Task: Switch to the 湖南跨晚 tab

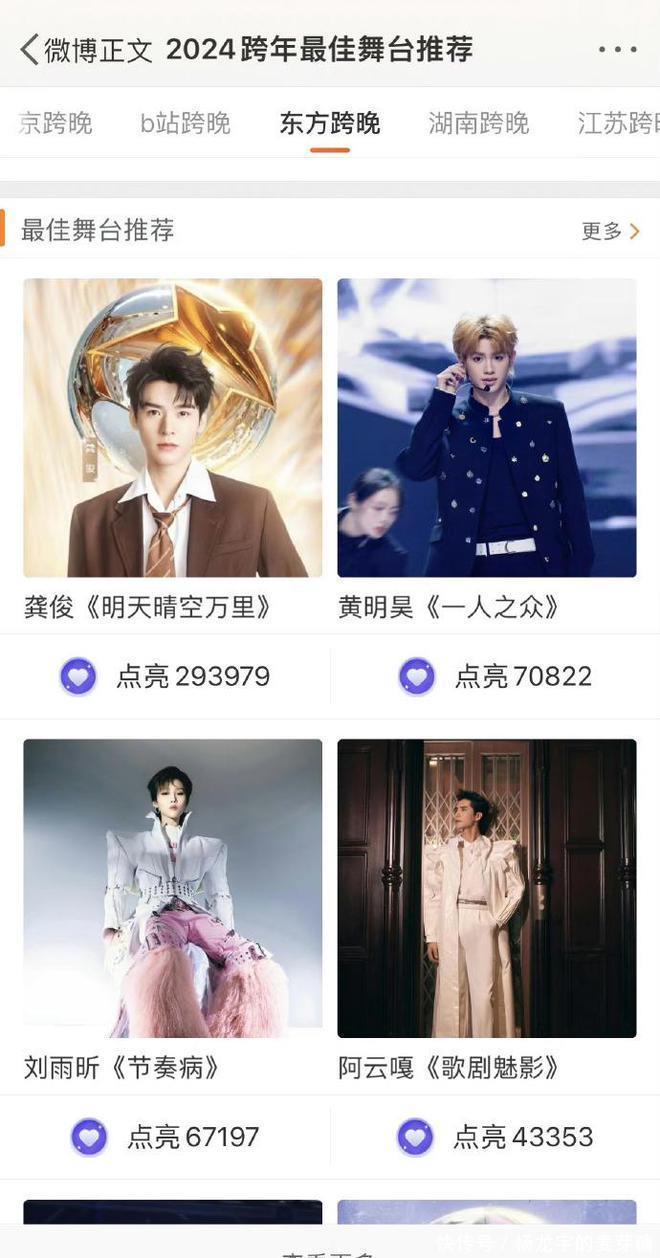Action: (478, 123)
